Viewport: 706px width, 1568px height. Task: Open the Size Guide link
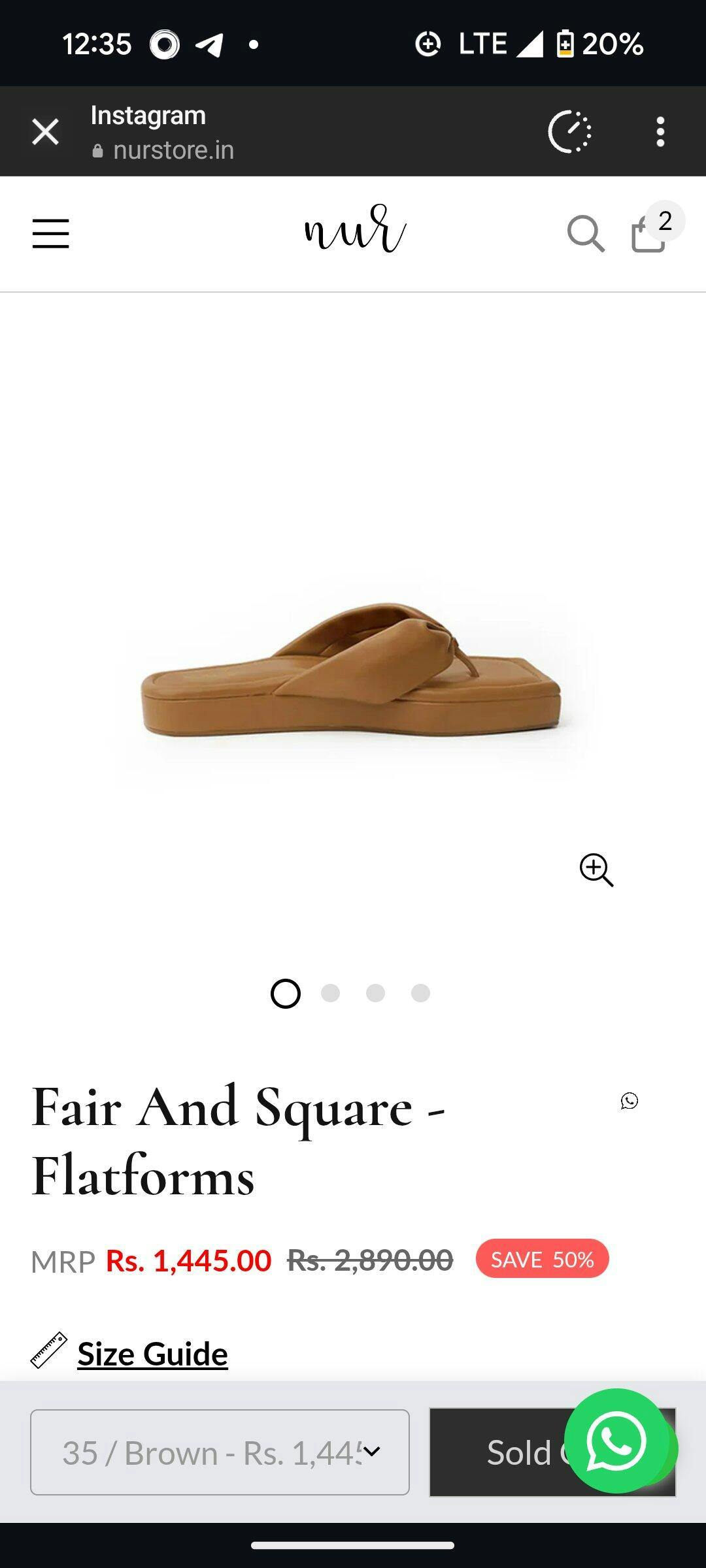152,1354
